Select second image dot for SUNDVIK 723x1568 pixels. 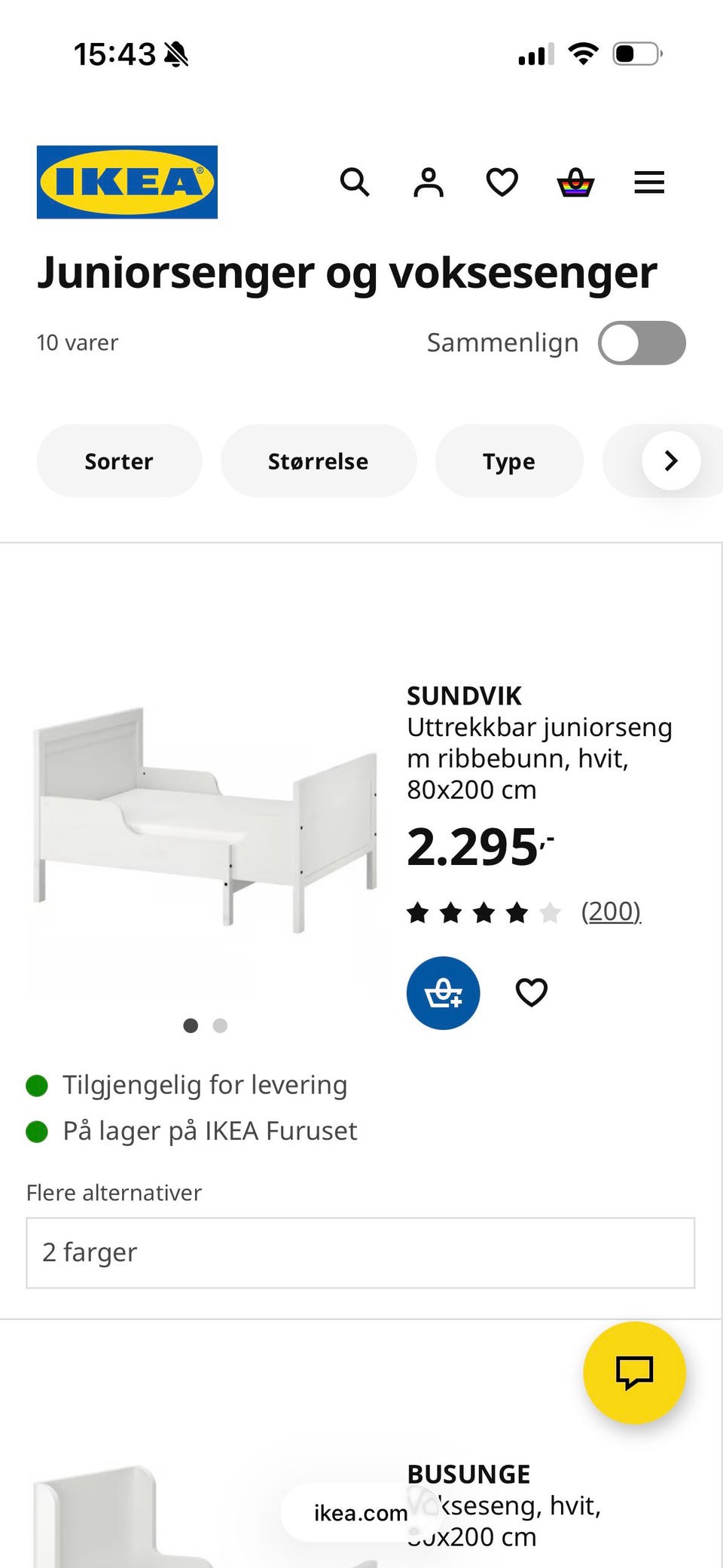(219, 1025)
